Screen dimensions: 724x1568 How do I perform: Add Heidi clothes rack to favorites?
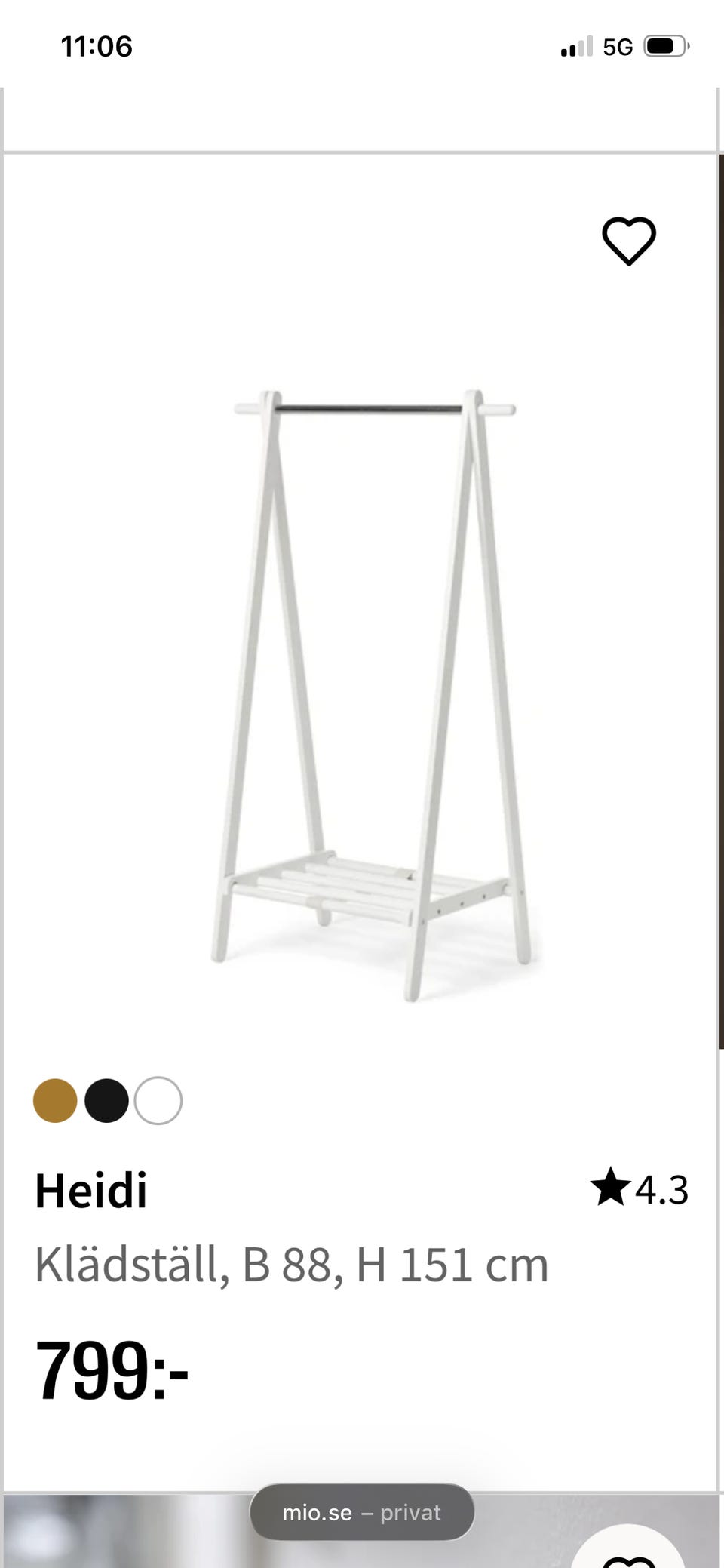point(628,241)
